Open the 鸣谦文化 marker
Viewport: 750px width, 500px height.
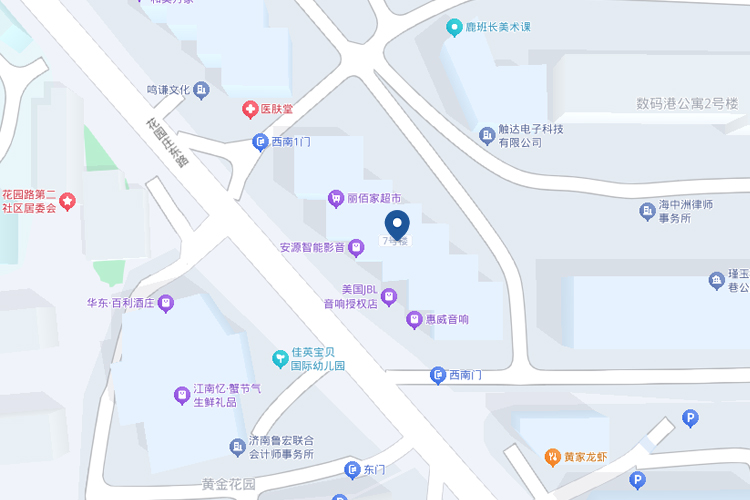coord(202,90)
